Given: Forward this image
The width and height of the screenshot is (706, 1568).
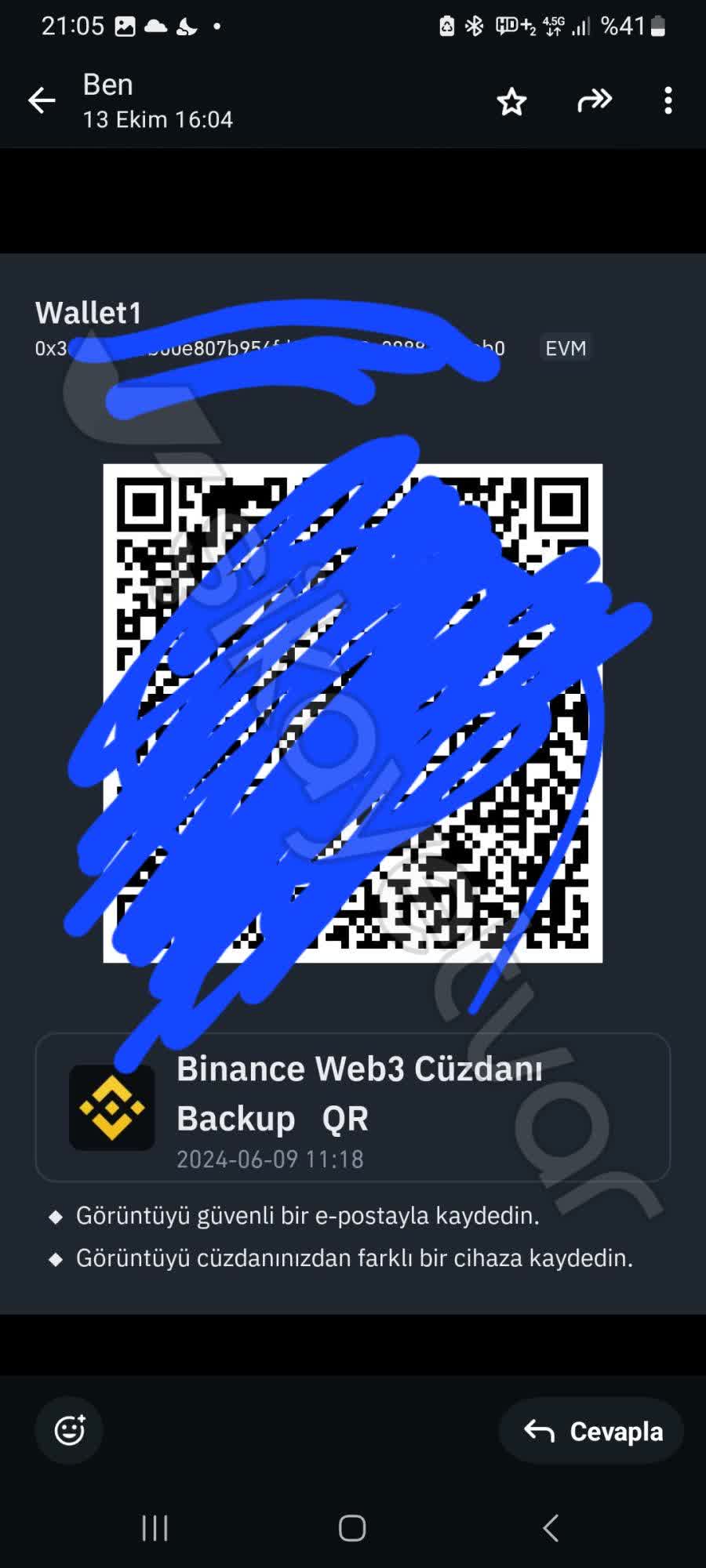Looking at the screenshot, I should [595, 100].
